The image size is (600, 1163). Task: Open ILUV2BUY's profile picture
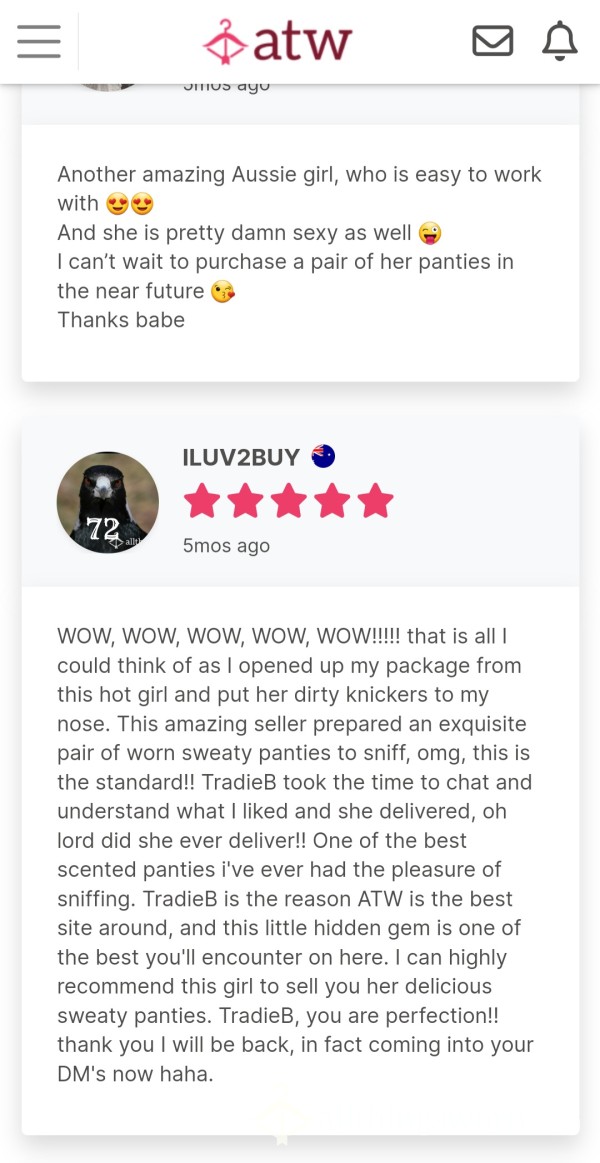pyautogui.click(x=108, y=502)
